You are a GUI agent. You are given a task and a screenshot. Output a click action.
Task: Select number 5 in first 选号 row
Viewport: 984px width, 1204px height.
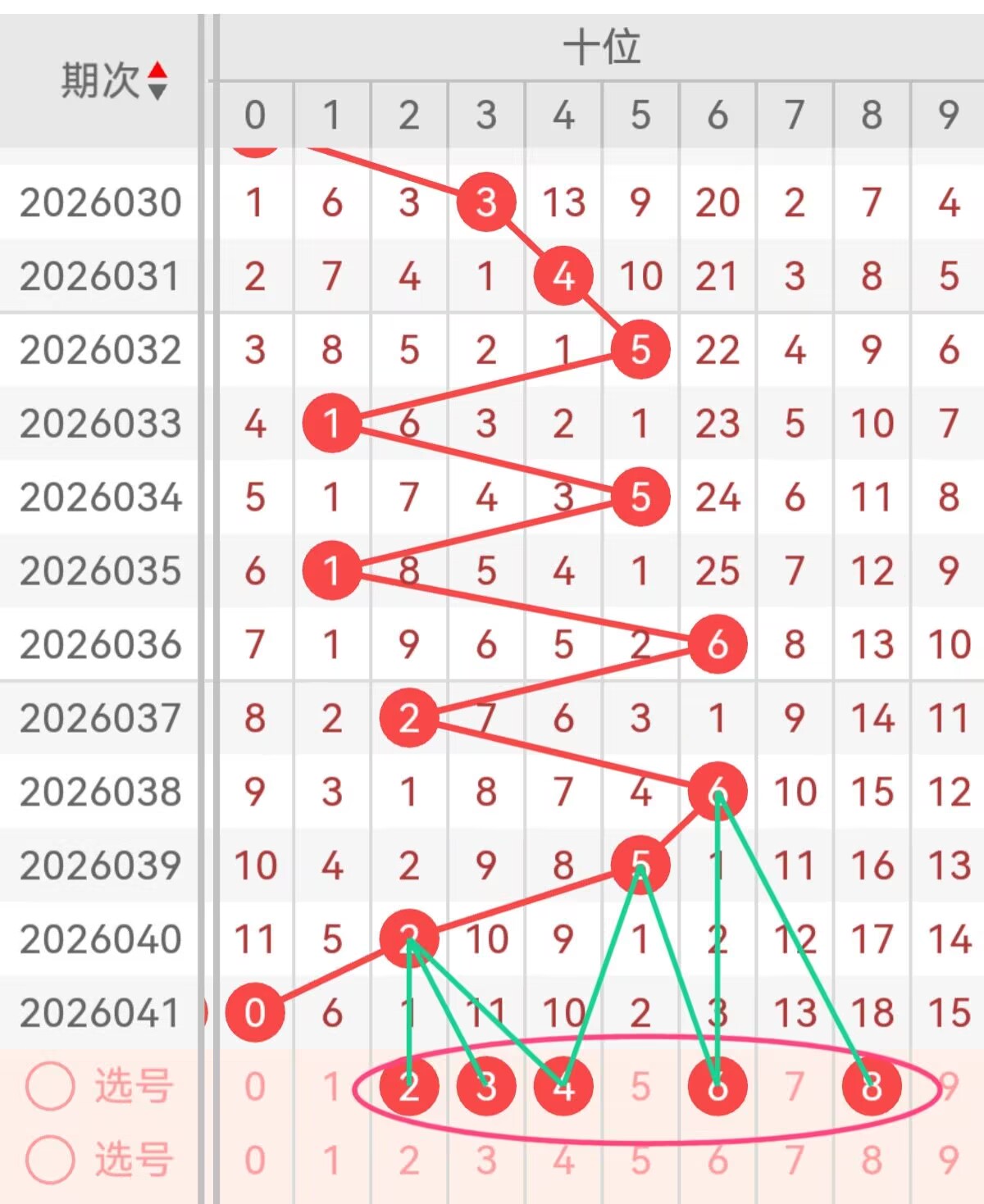640,1087
